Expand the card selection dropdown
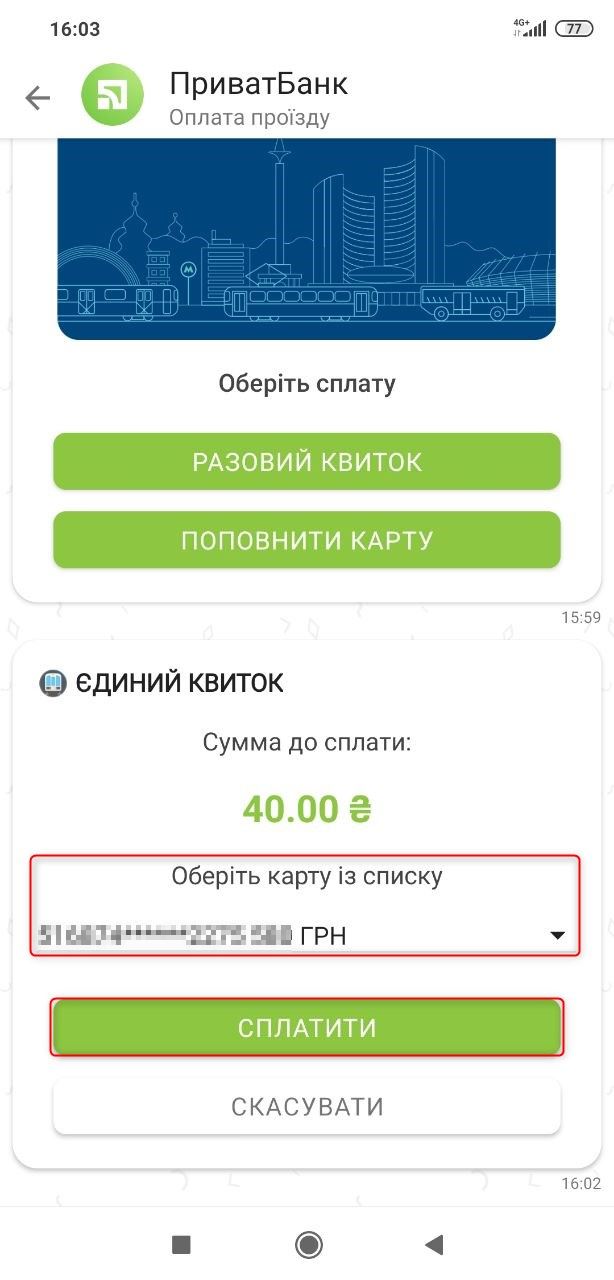The width and height of the screenshot is (614, 1280). 557,936
